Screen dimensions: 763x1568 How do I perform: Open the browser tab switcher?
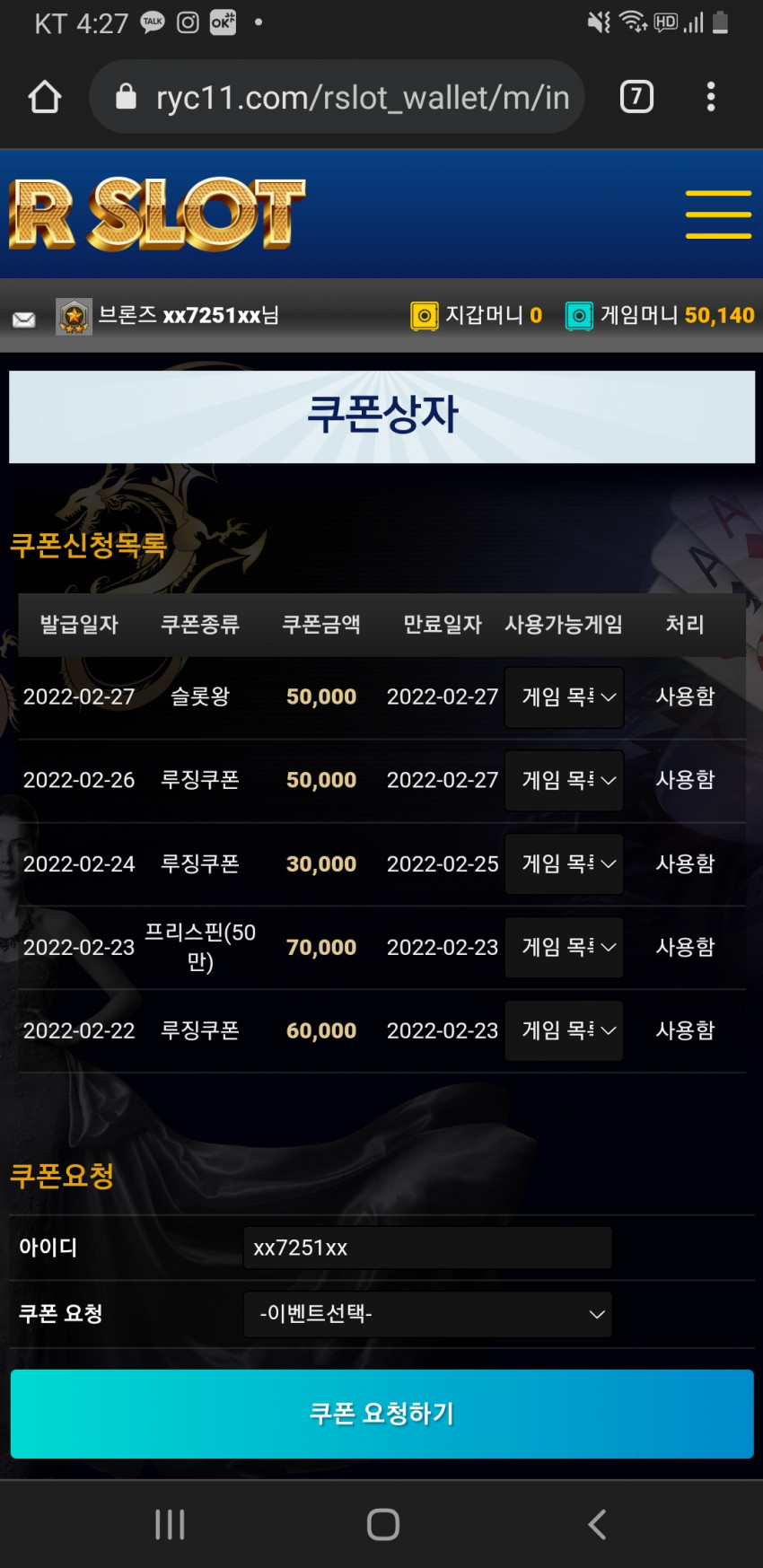636,96
